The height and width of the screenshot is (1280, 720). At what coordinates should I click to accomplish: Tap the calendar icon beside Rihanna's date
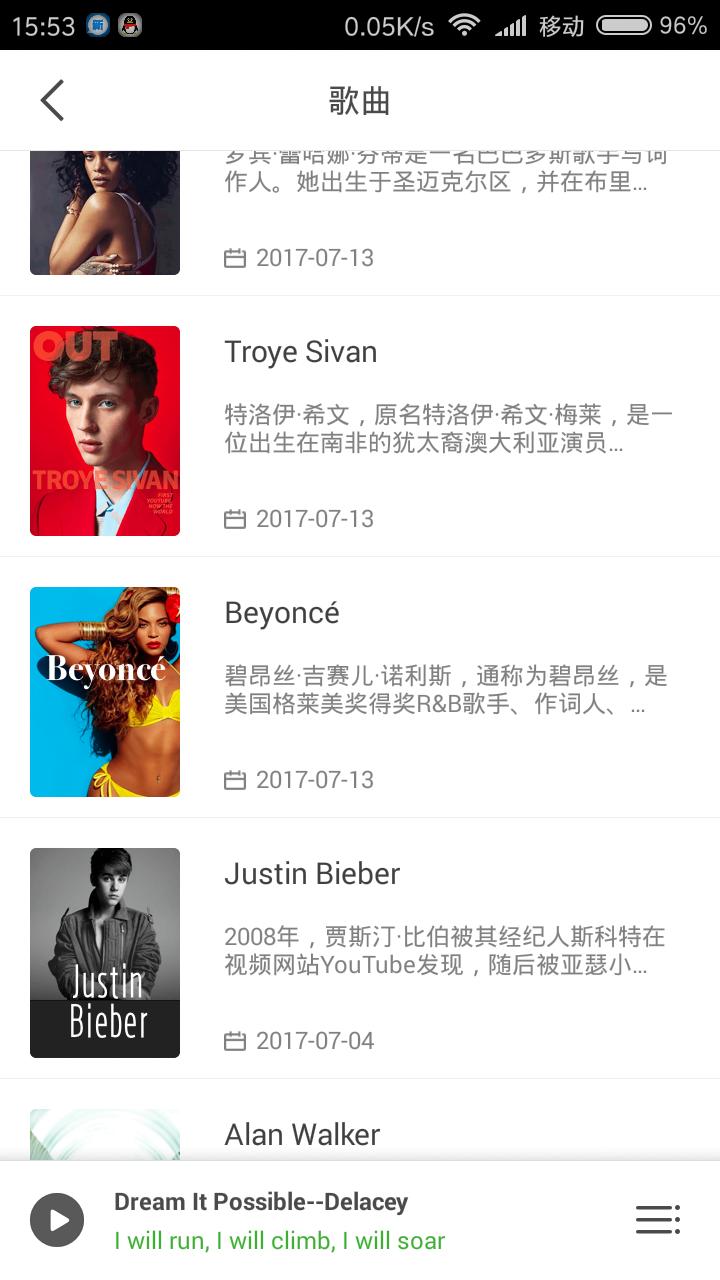(234, 257)
